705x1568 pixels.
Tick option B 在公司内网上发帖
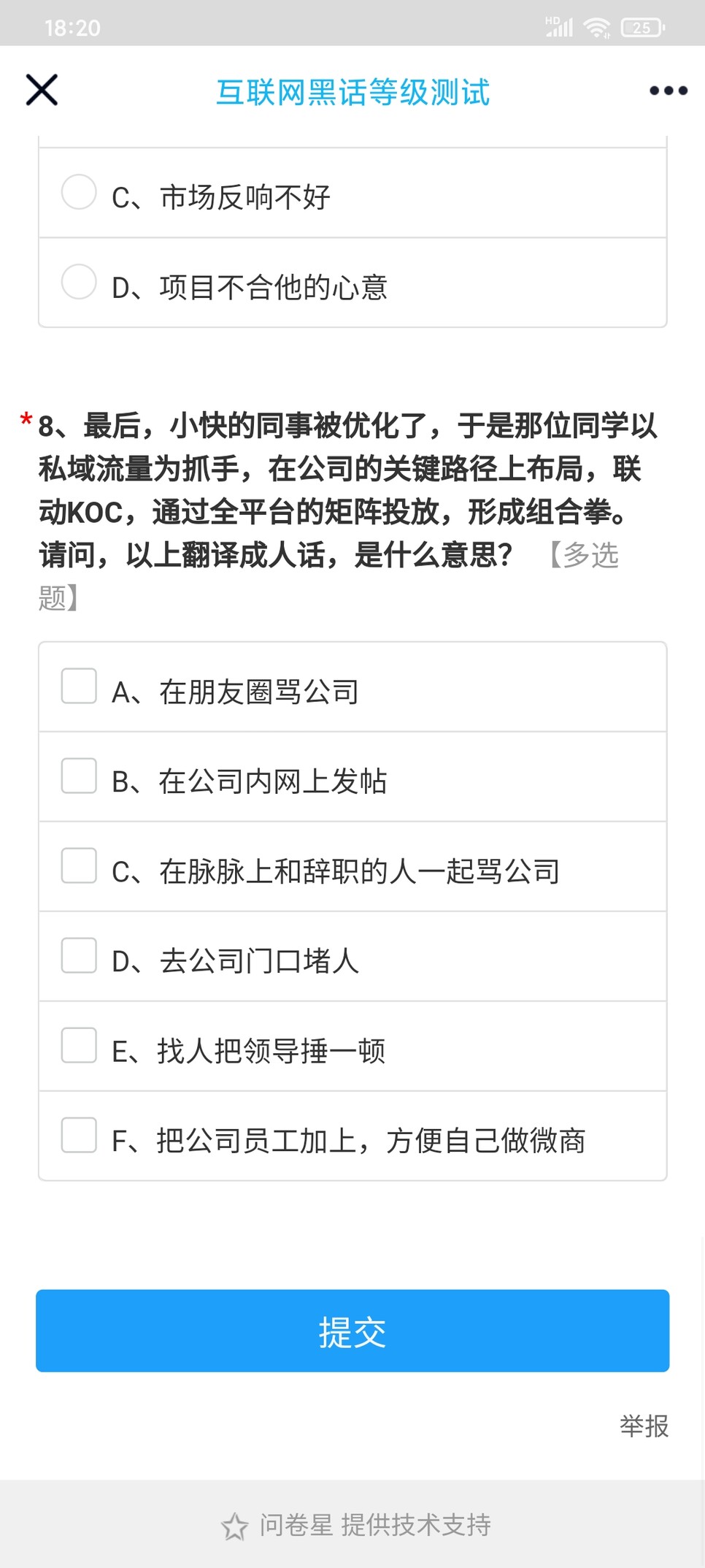(x=352, y=777)
